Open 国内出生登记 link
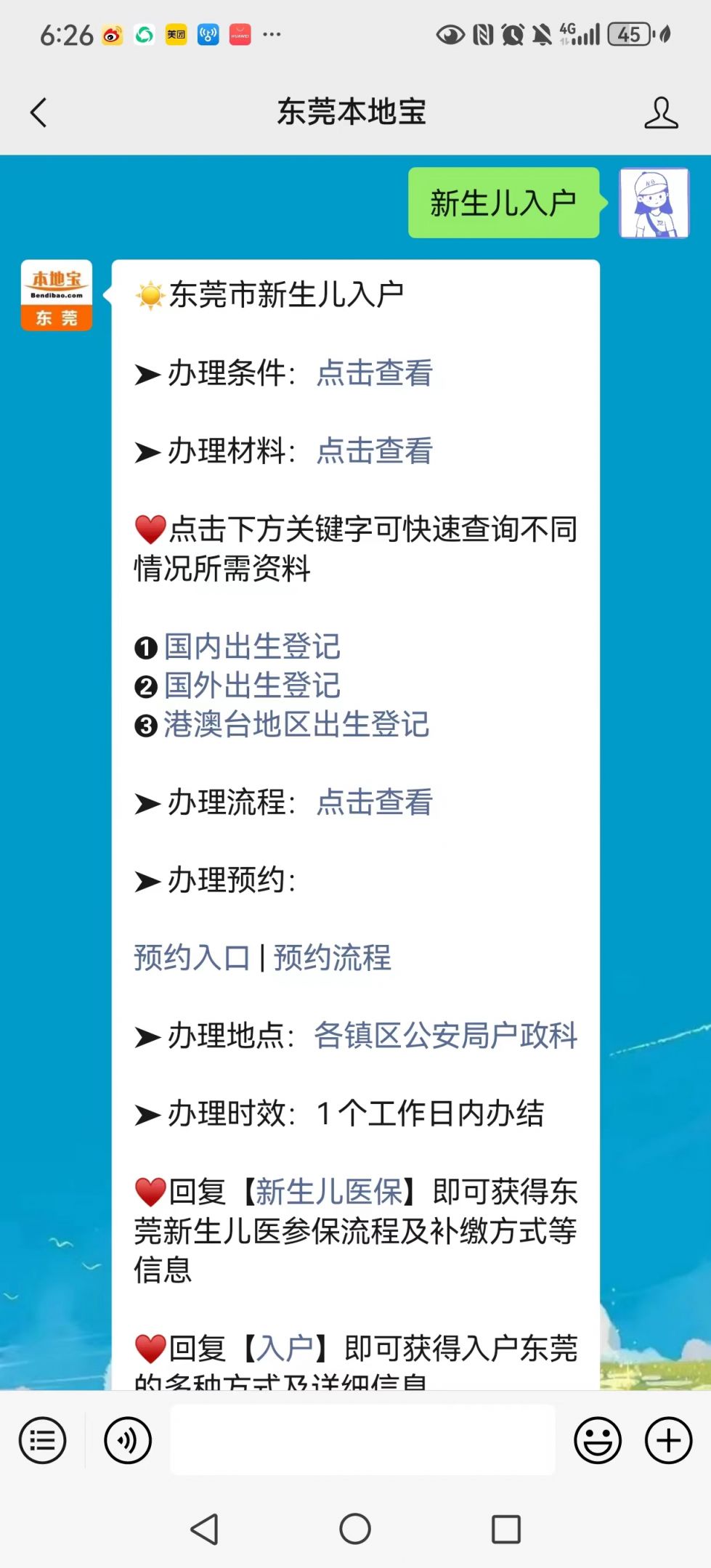Image resolution: width=711 pixels, height=1568 pixels. click(x=251, y=646)
